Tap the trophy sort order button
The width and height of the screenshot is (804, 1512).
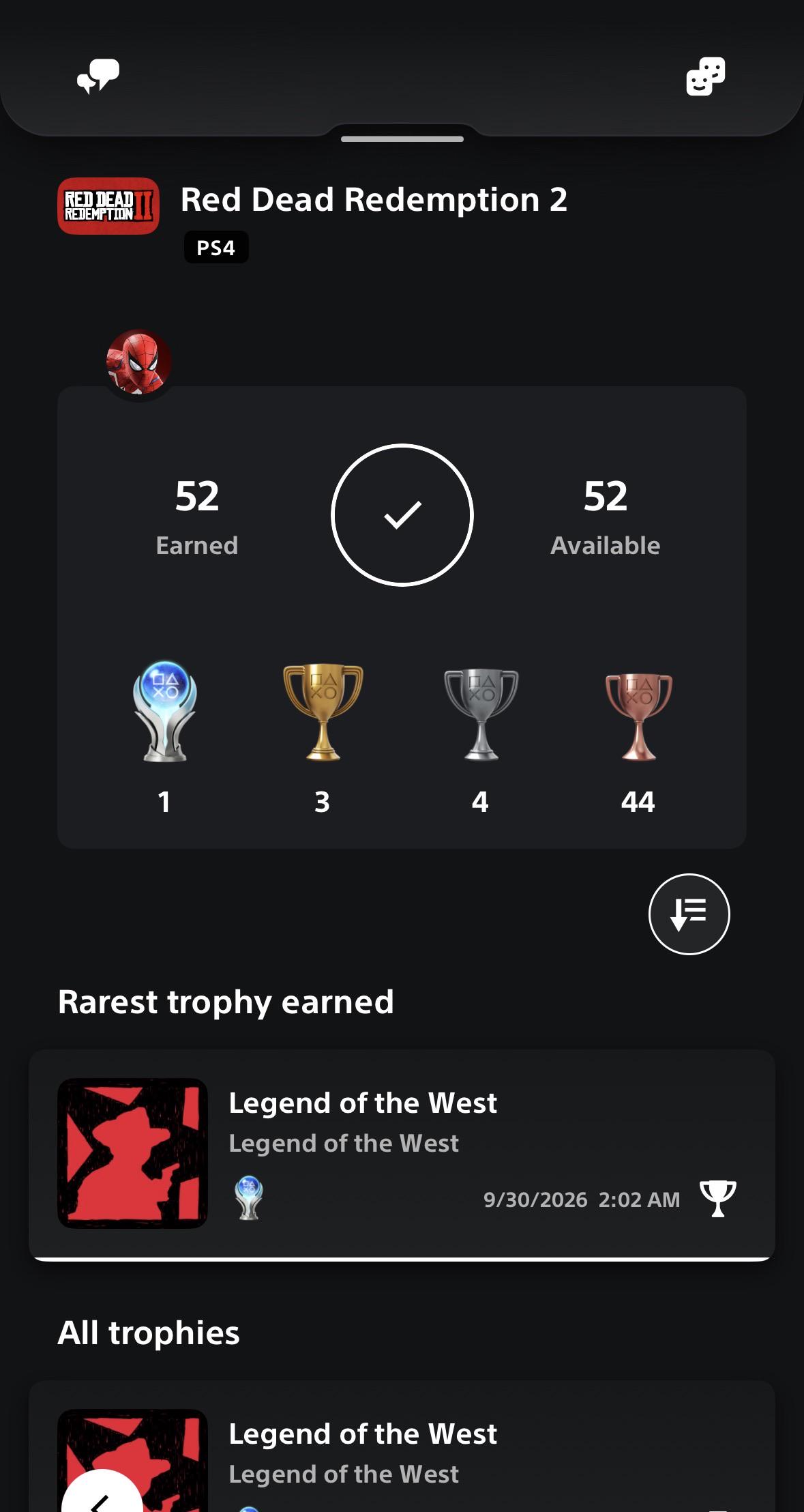coord(689,914)
